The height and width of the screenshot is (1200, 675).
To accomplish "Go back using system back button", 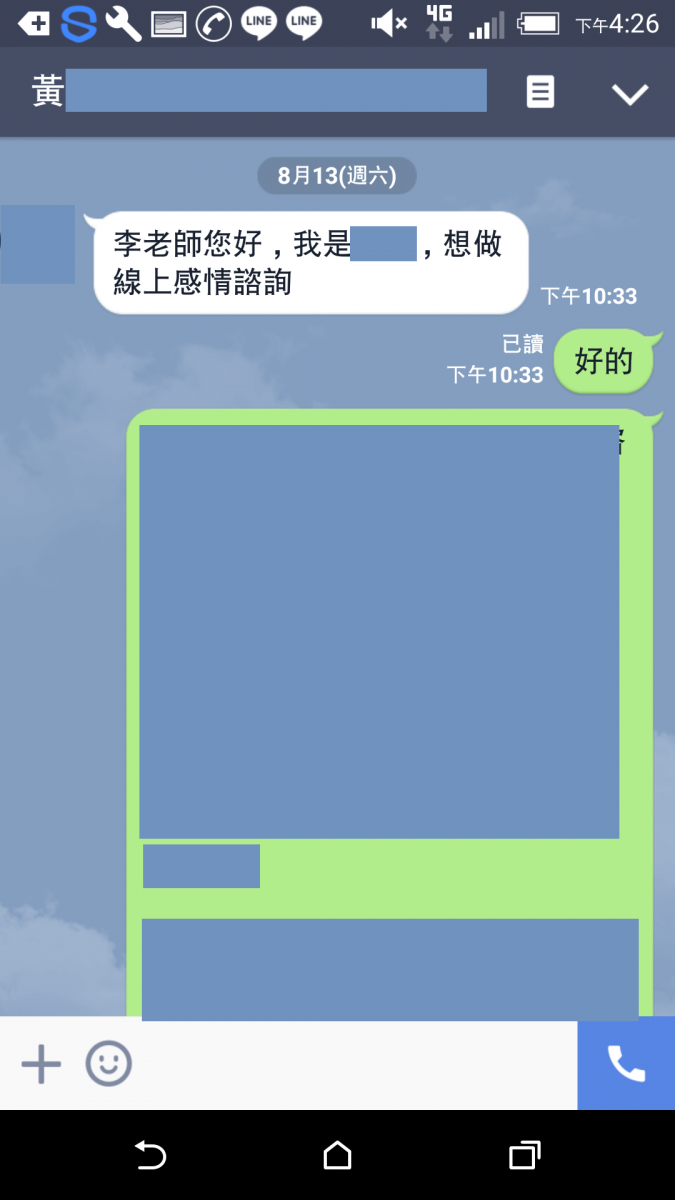I will click(150, 1156).
